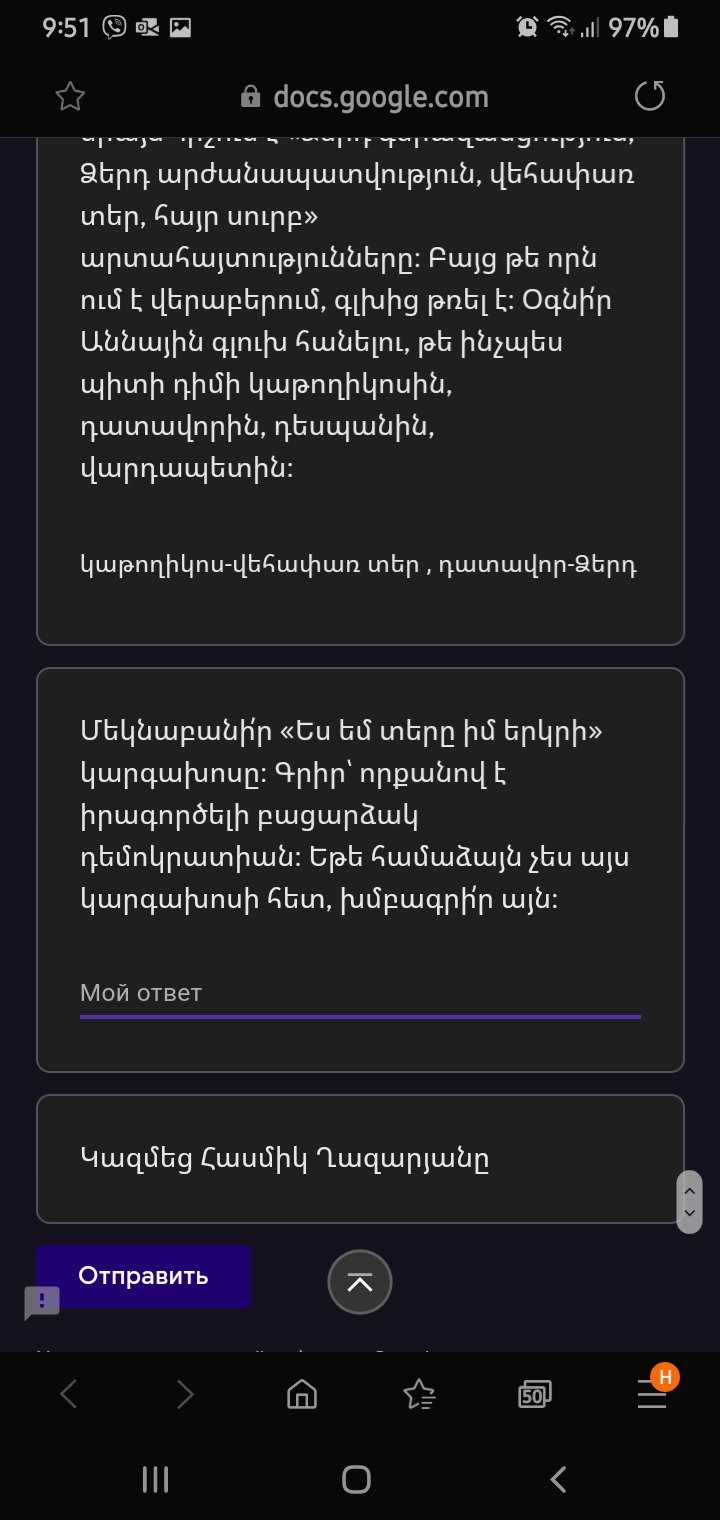Open recent apps from the system bar
The image size is (720, 1520).
click(x=155, y=1480)
